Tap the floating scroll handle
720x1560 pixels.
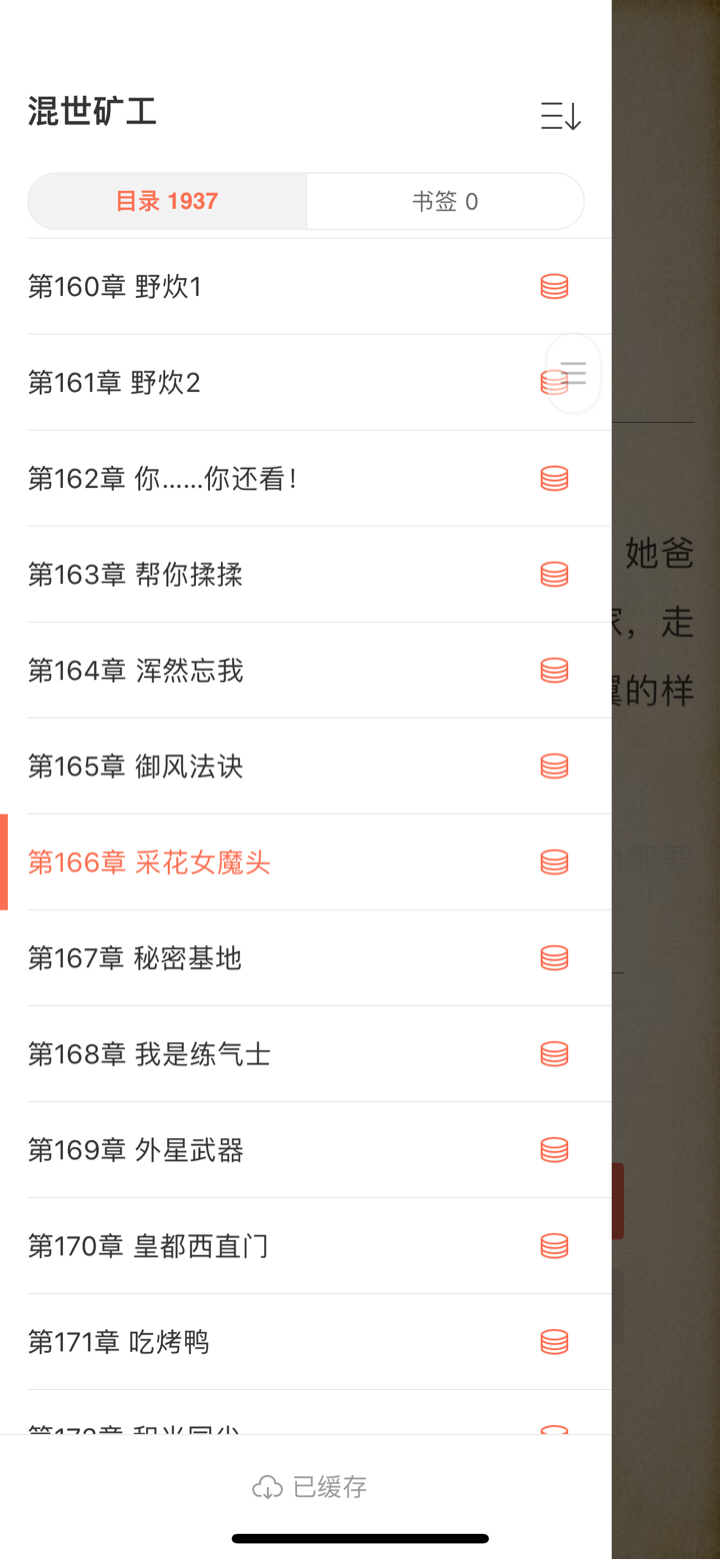pos(573,374)
